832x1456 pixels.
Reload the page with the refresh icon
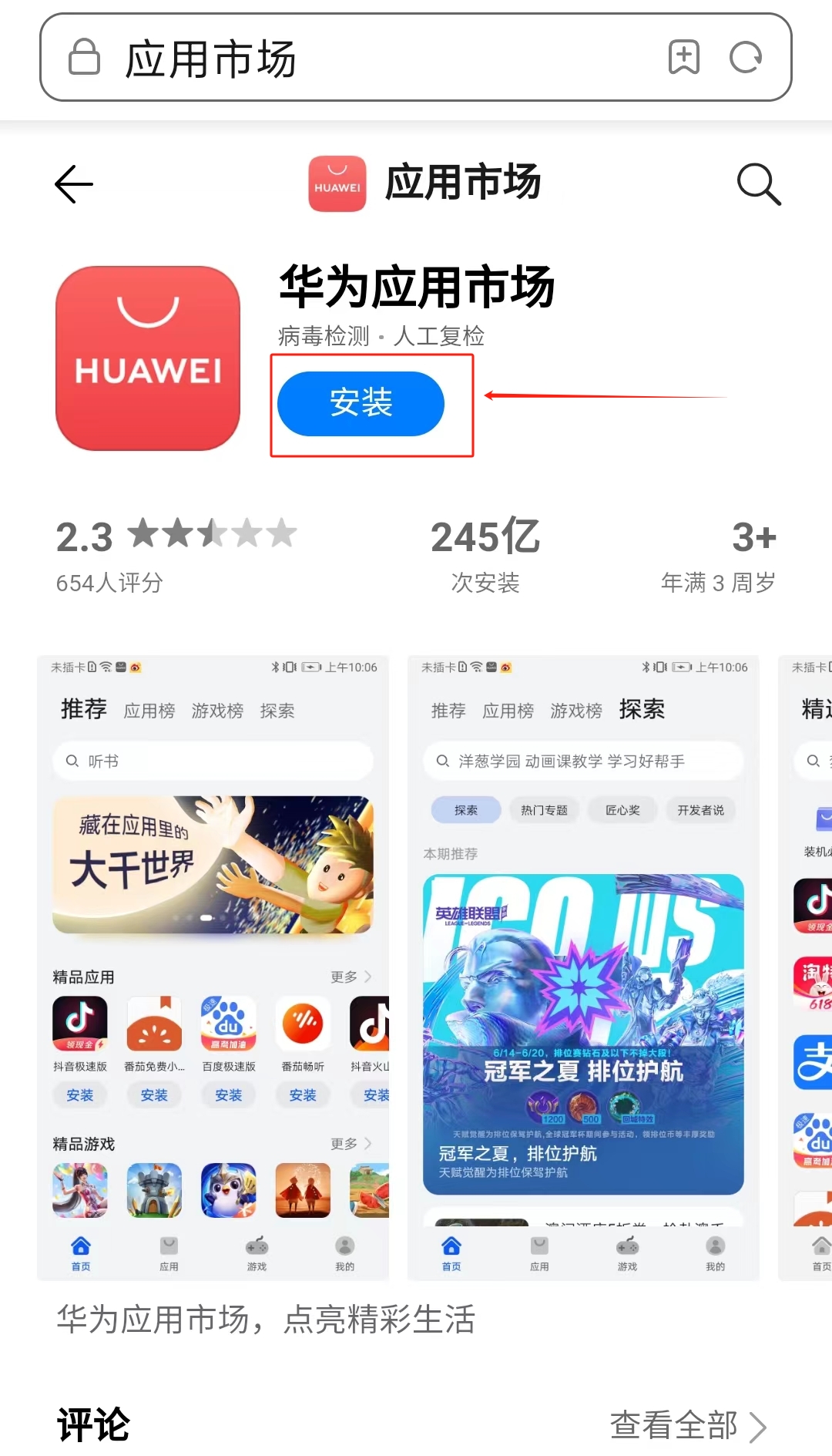745,57
